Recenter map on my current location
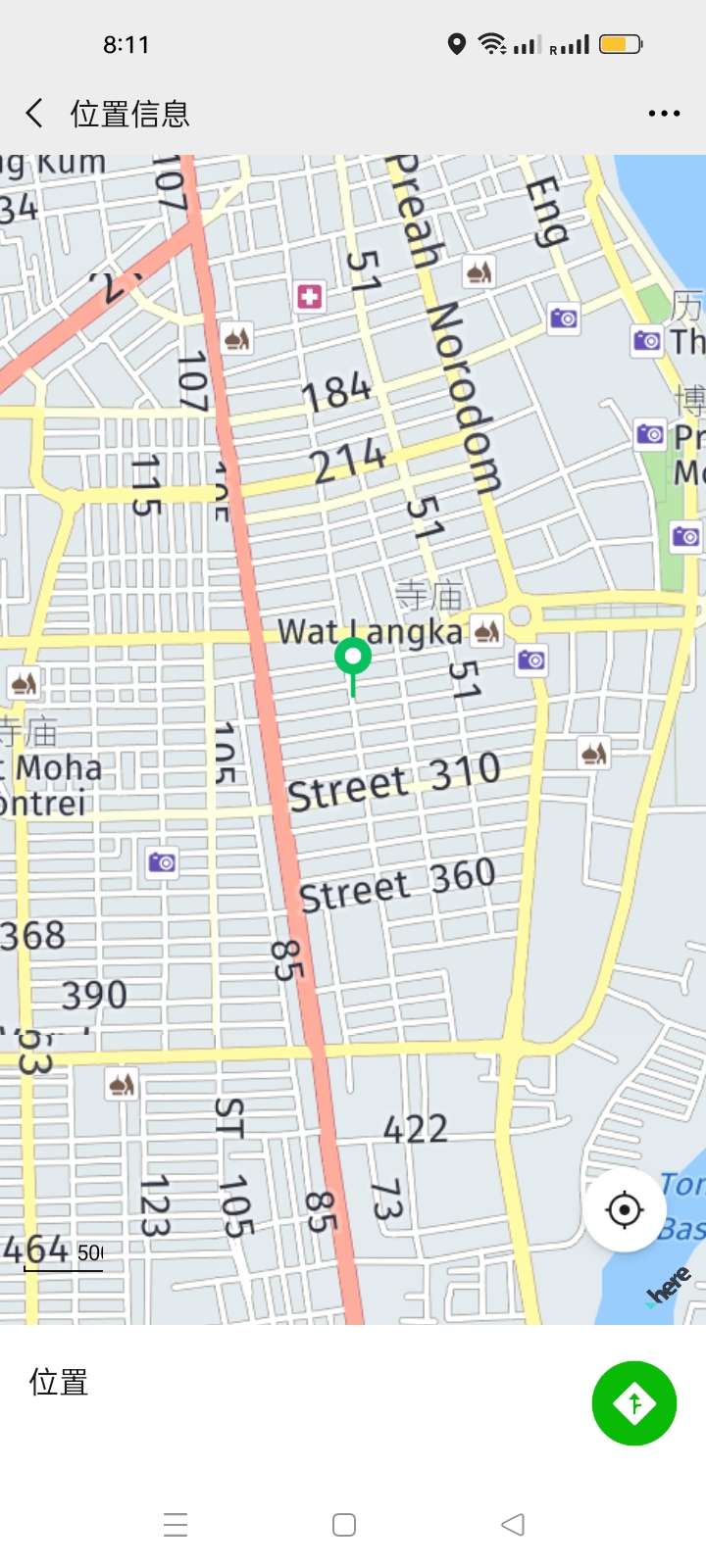 point(625,1210)
